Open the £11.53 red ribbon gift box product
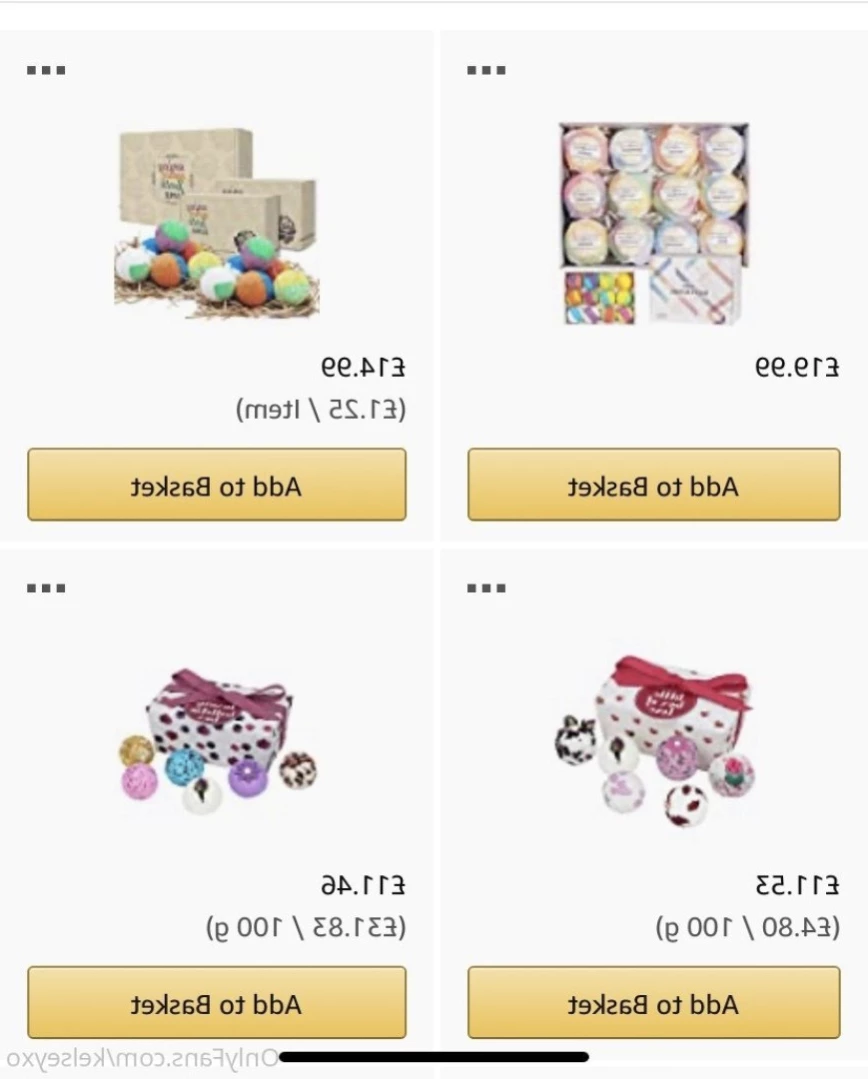Image resolution: width=868 pixels, height=1079 pixels. [653, 741]
